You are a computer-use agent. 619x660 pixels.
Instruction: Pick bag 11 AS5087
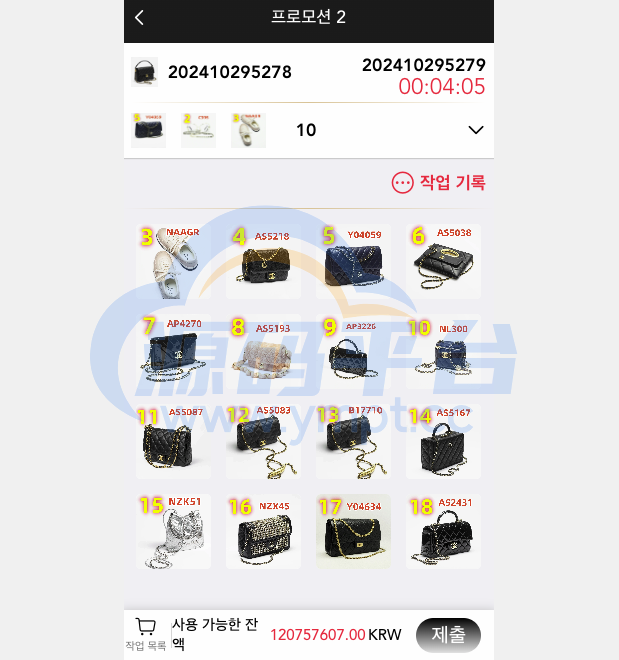click(173, 442)
